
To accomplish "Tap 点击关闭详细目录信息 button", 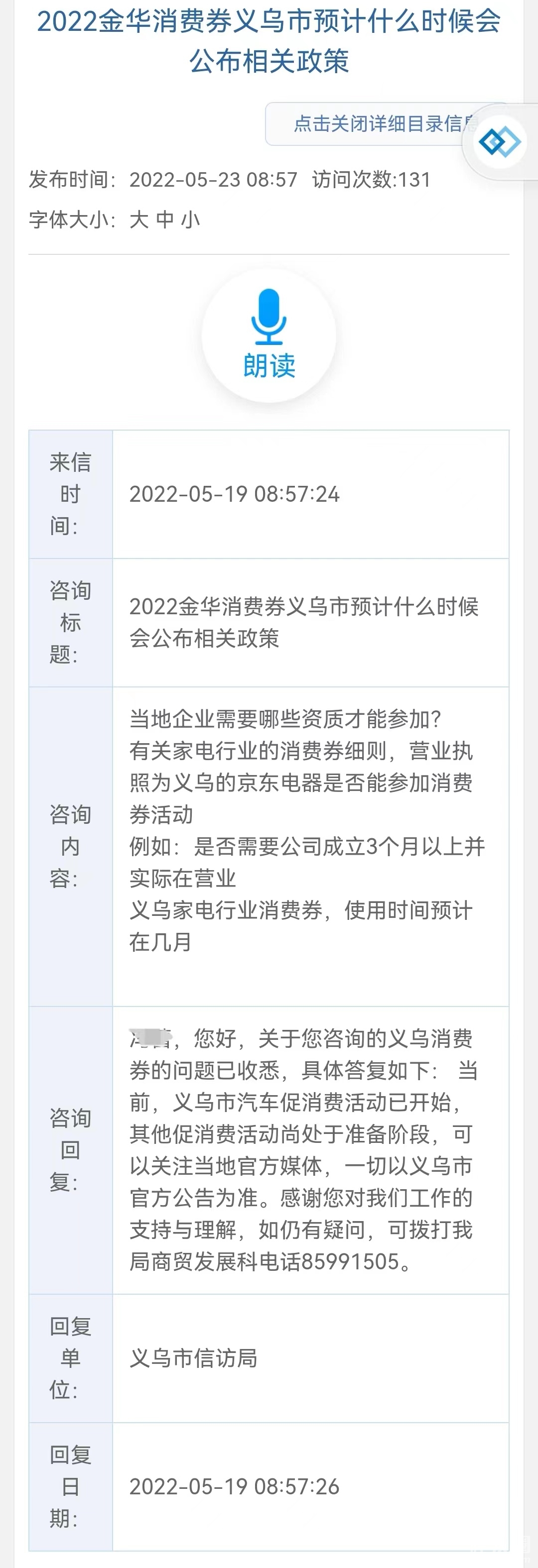I will [372, 124].
